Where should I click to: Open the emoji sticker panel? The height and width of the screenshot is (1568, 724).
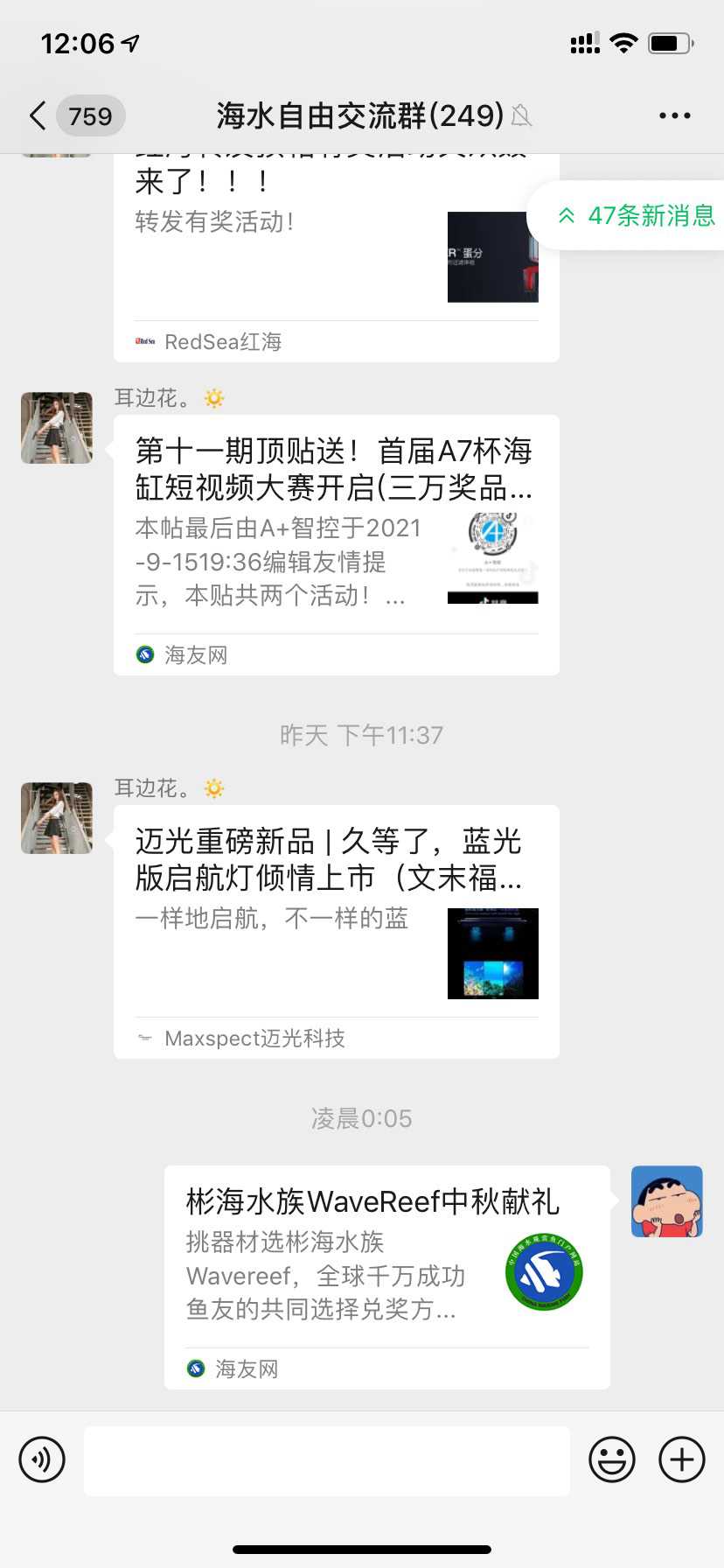click(x=612, y=1459)
